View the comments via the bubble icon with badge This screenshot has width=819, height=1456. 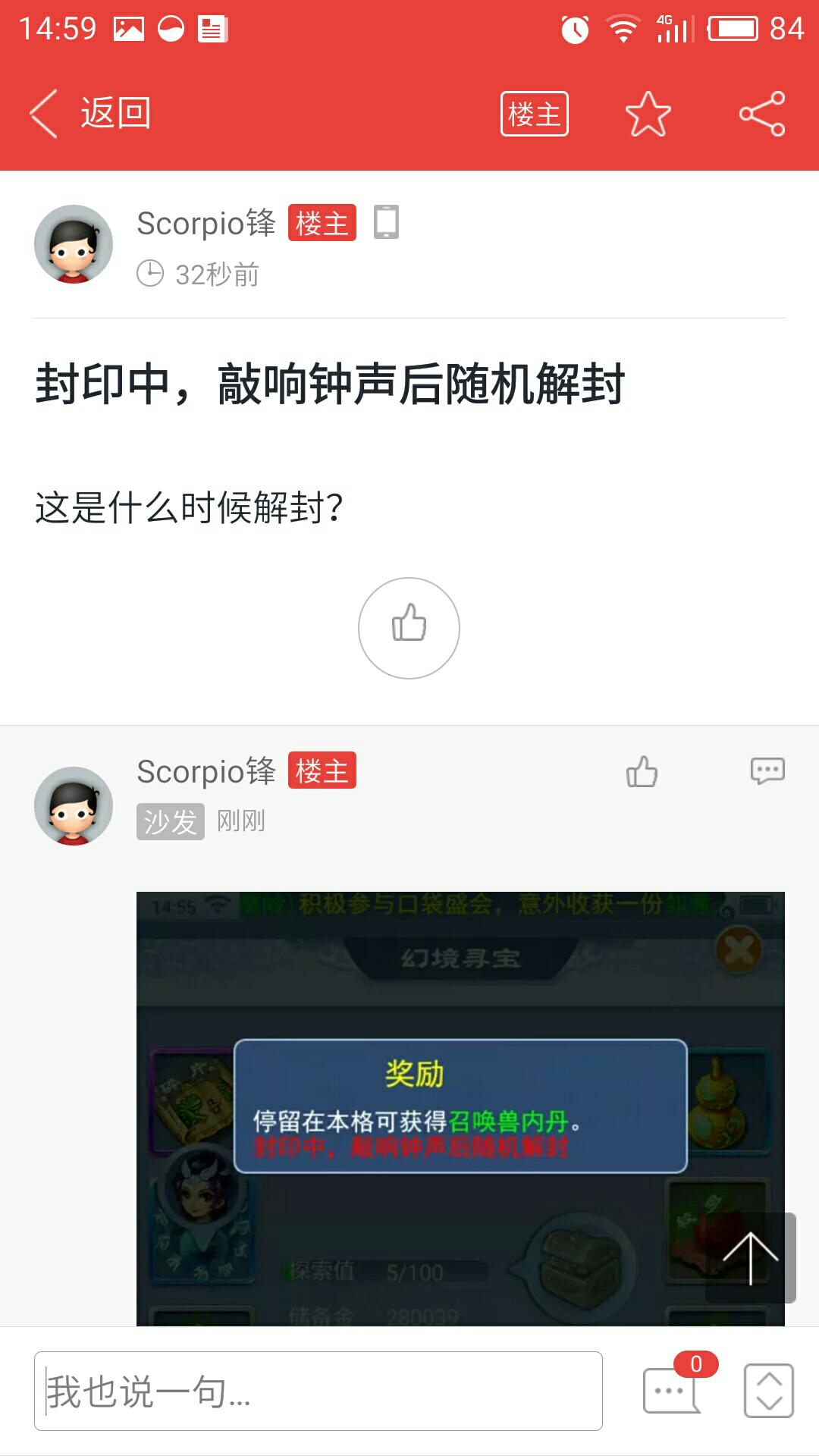point(673,1388)
